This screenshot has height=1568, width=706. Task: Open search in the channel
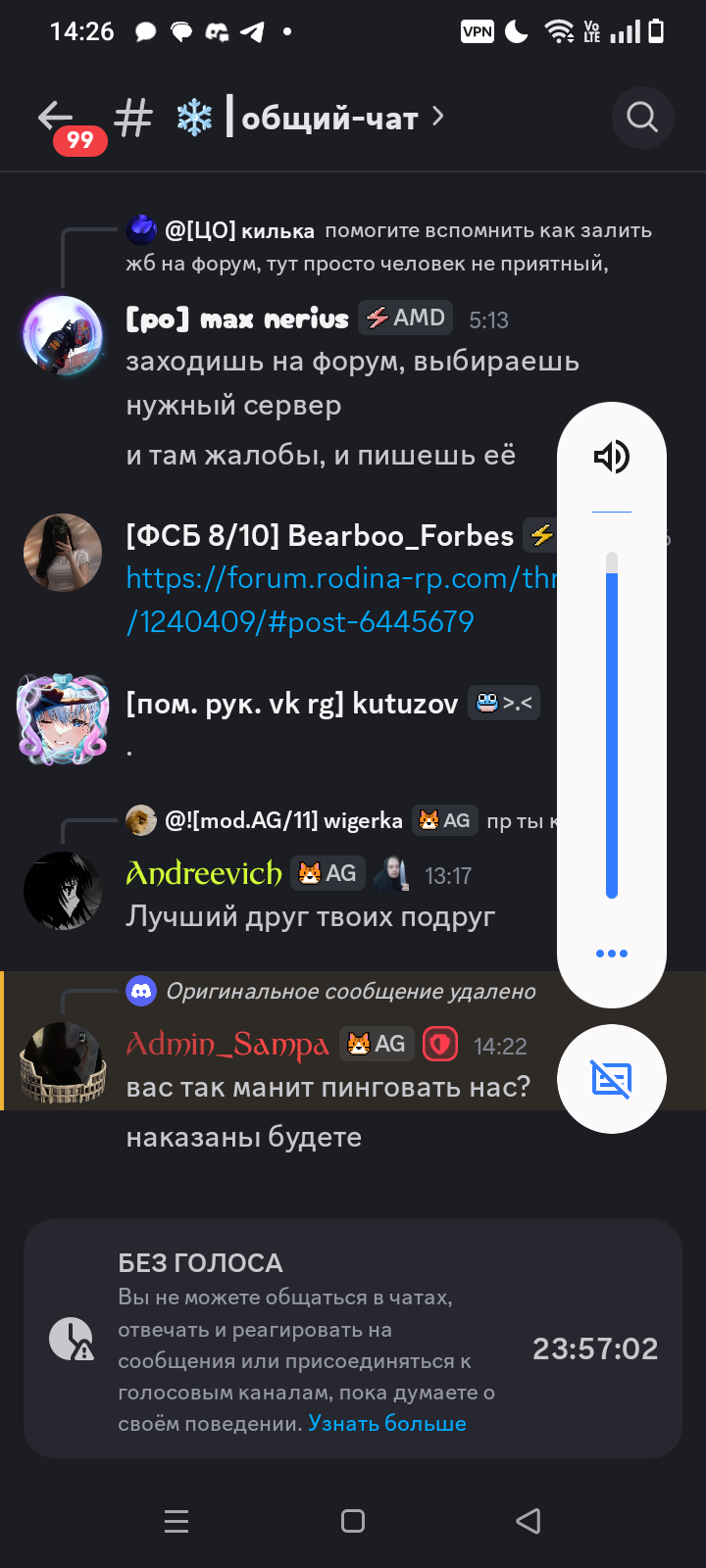[642, 118]
